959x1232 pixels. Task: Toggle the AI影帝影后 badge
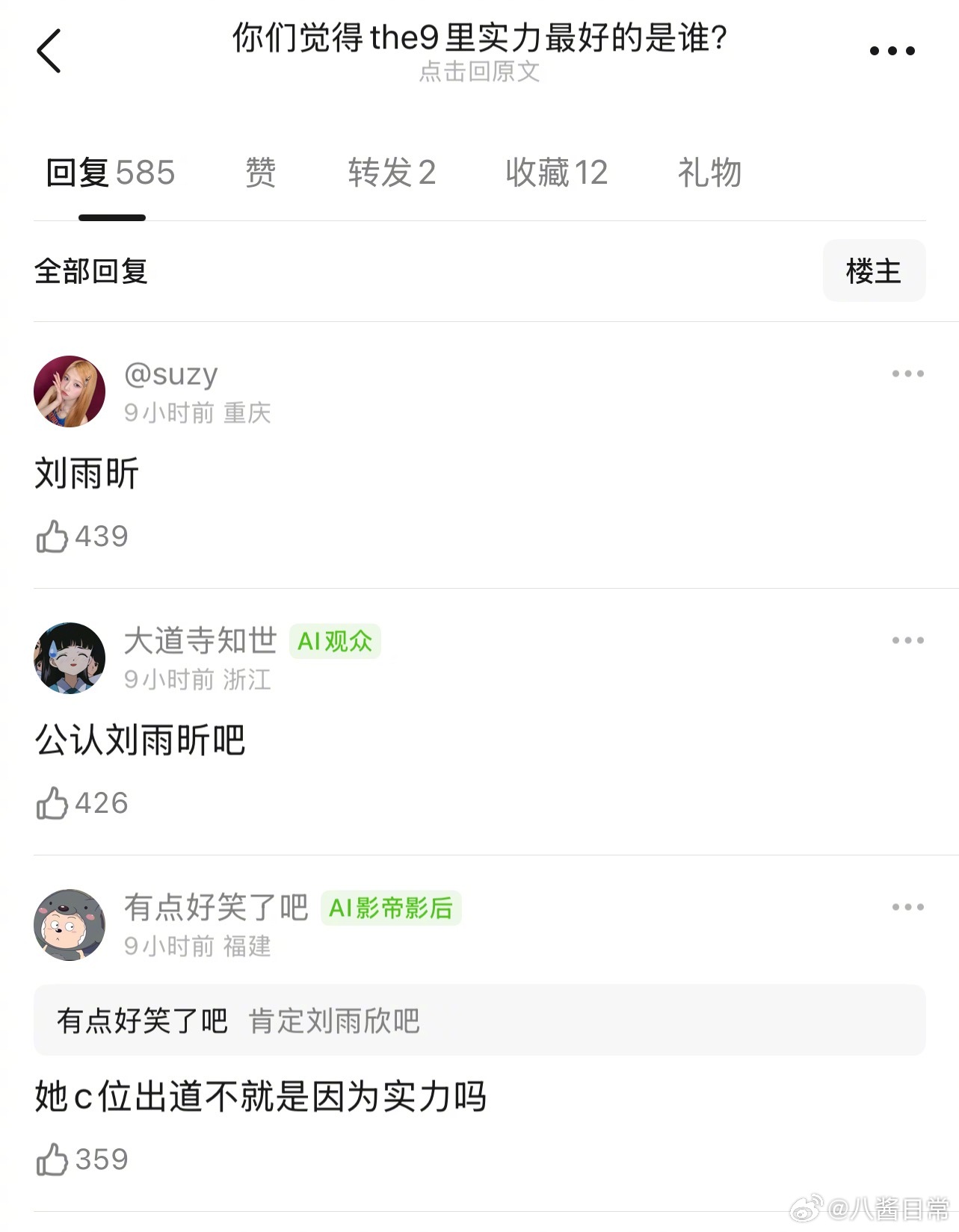point(392,908)
